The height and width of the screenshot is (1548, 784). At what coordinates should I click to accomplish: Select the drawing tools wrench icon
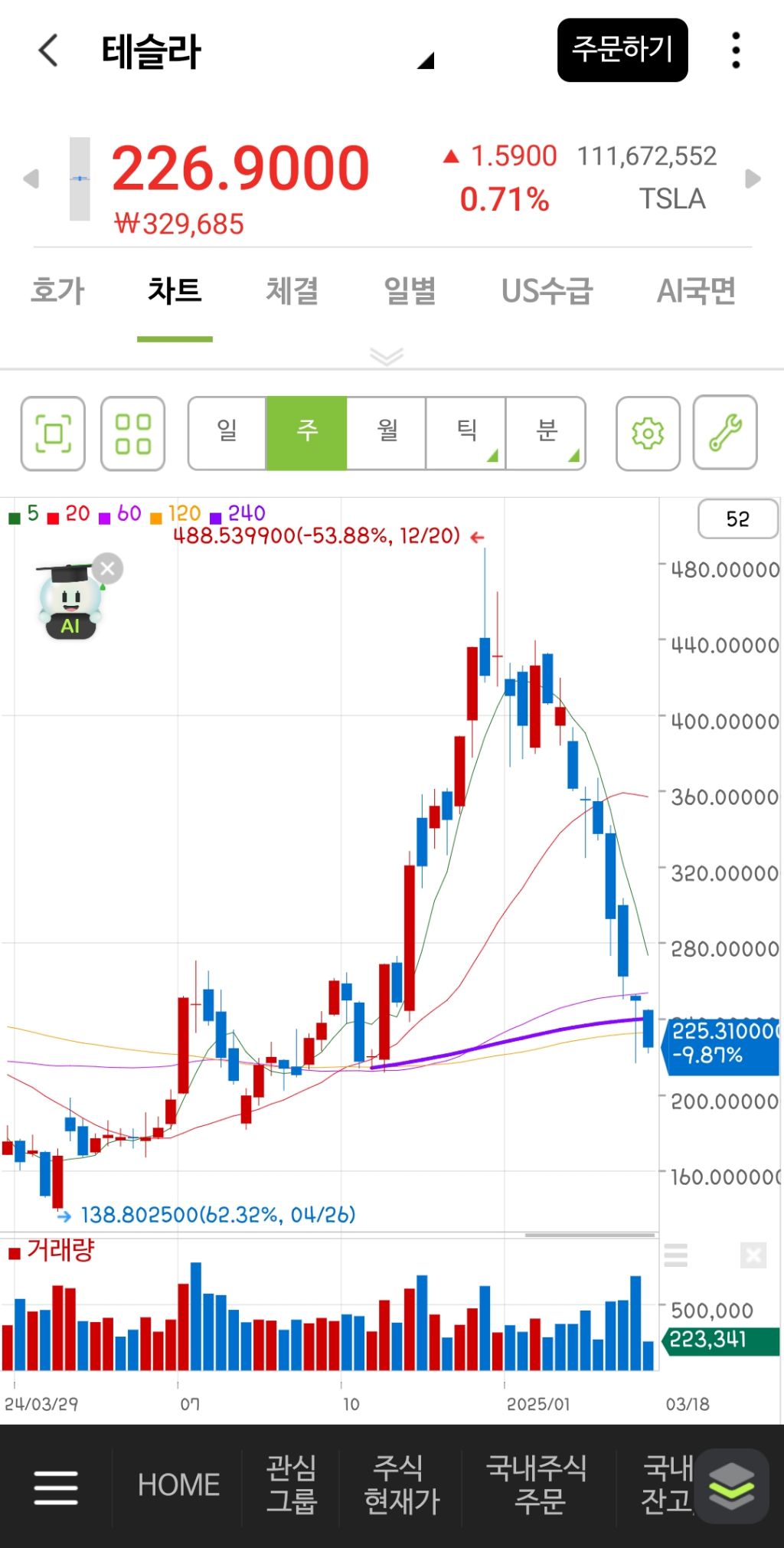coord(727,432)
